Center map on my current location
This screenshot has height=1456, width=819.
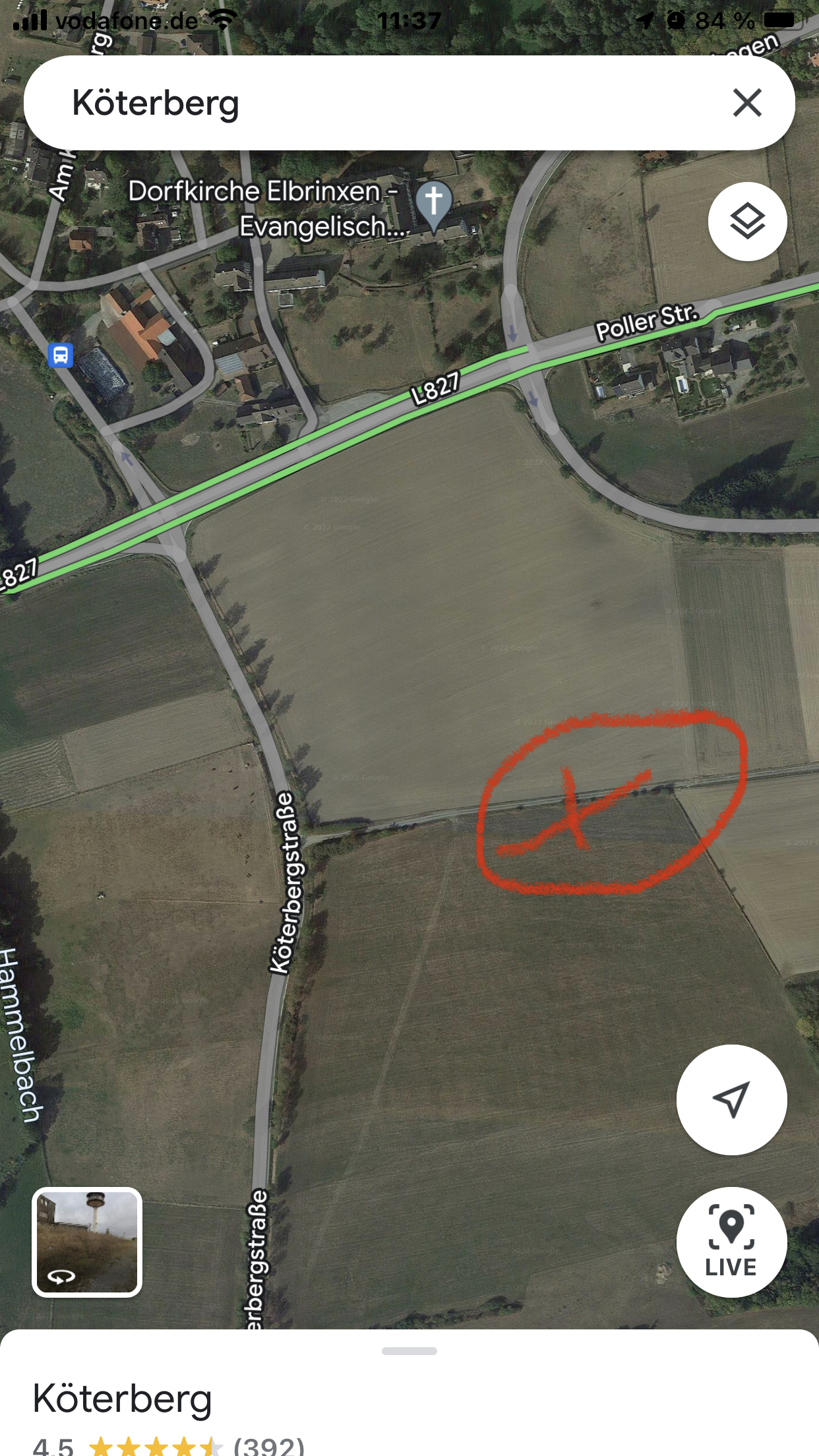[x=731, y=1099]
